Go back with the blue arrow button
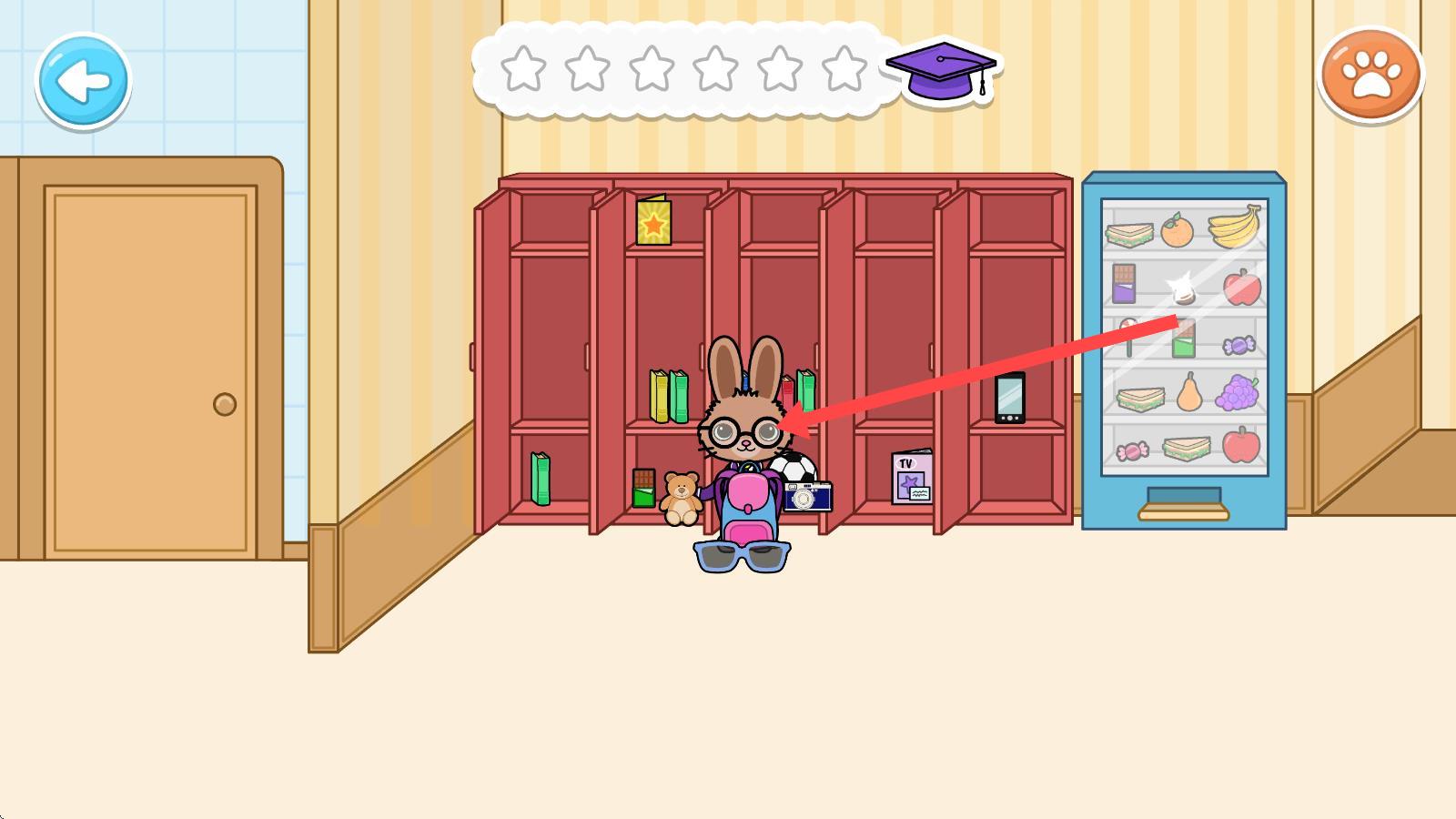Viewport: 1456px width, 819px height. click(83, 82)
